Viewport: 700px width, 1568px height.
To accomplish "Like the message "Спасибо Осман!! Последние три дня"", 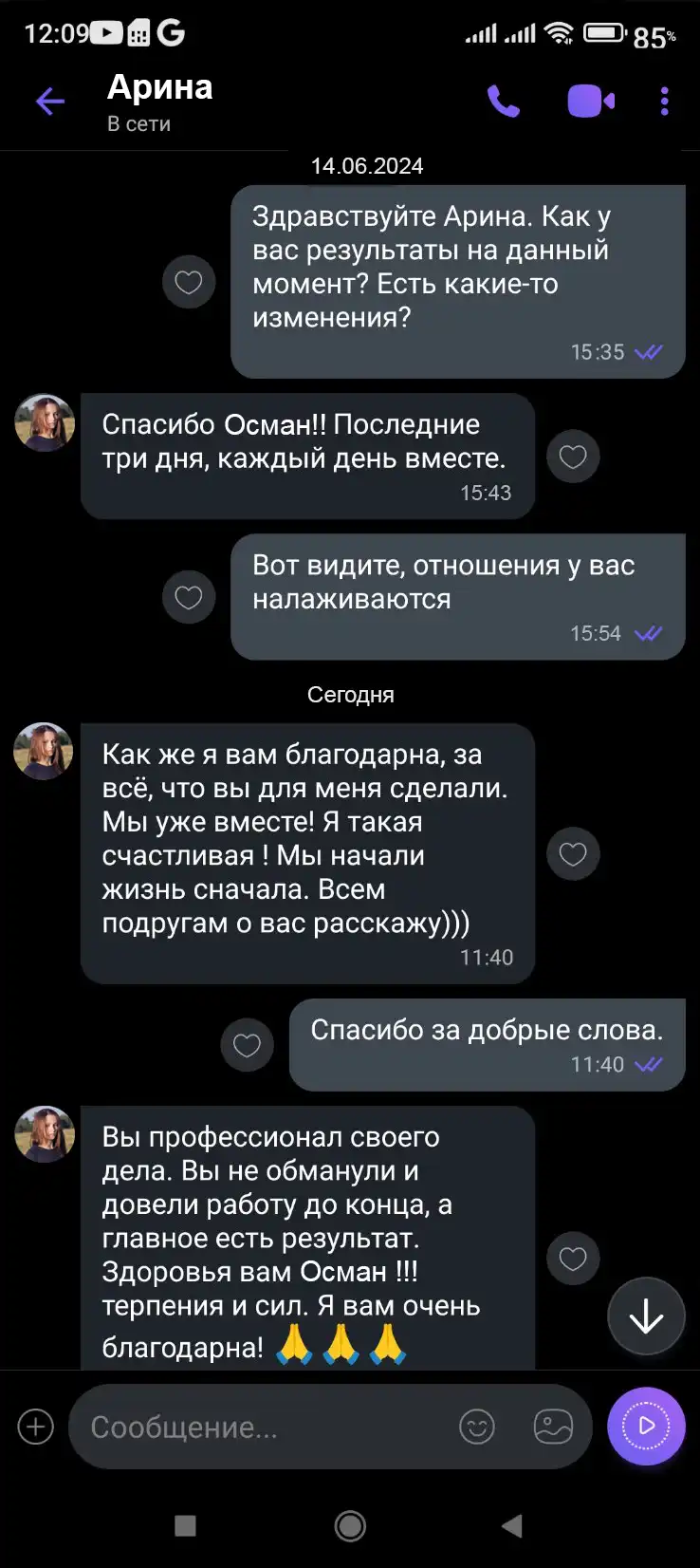I will point(573,457).
